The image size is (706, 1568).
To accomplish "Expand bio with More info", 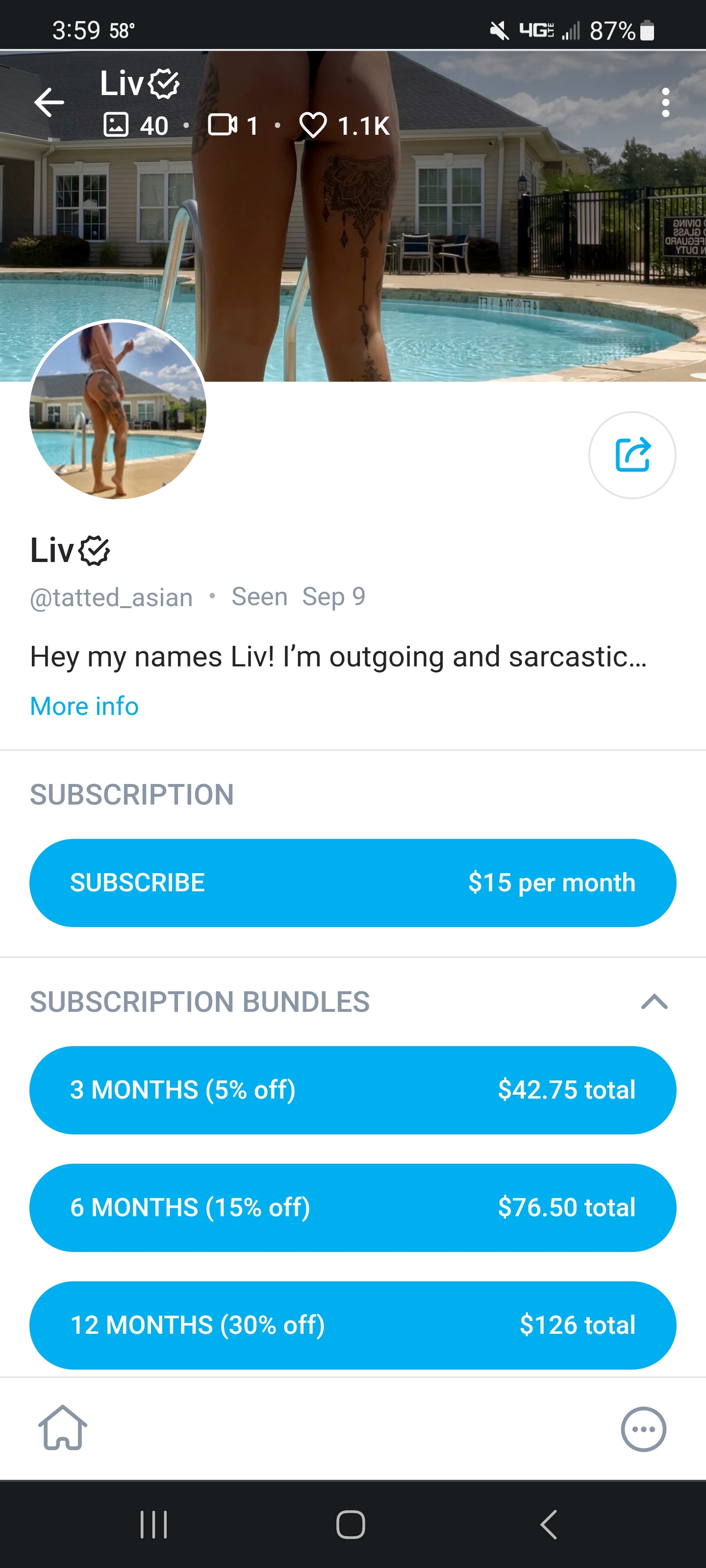I will click(84, 706).
